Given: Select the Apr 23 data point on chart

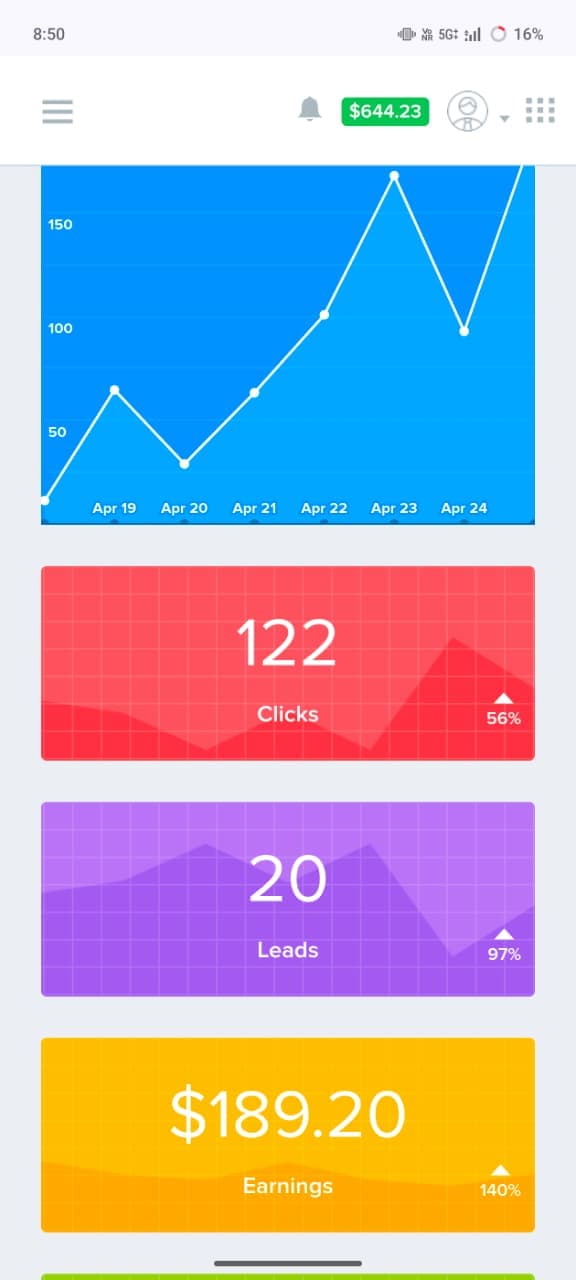Looking at the screenshot, I should pyautogui.click(x=394, y=176).
